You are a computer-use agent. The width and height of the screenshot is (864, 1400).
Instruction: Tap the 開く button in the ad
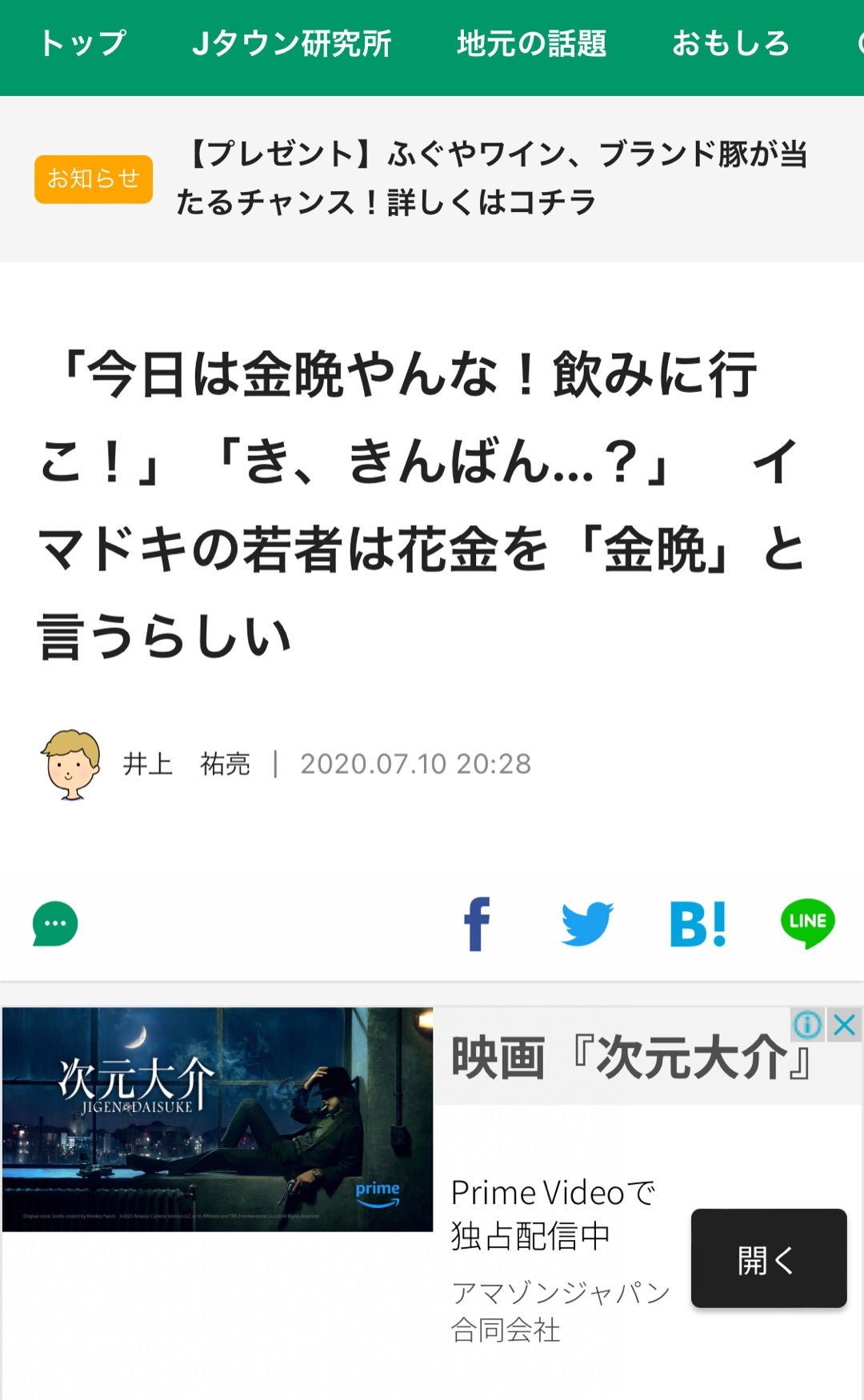[x=768, y=1258]
